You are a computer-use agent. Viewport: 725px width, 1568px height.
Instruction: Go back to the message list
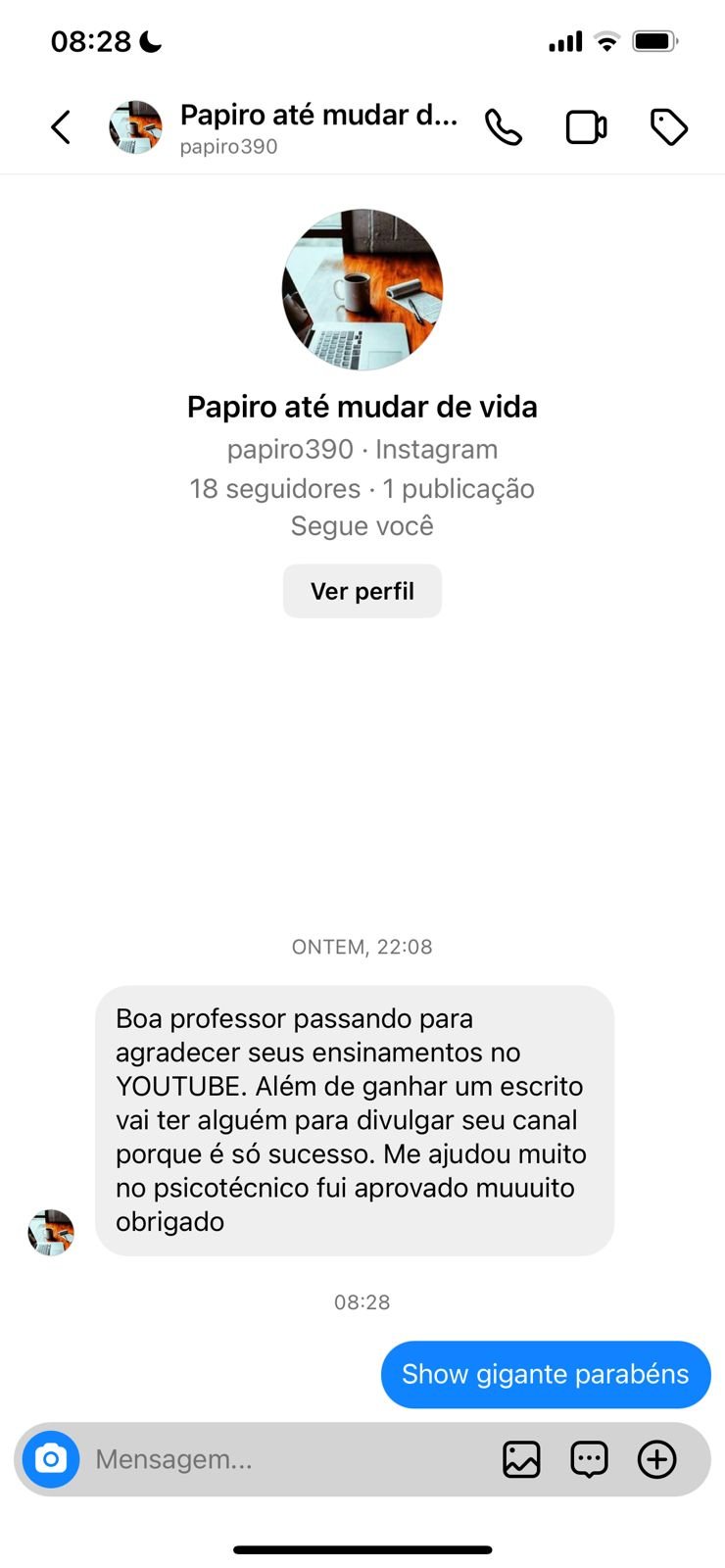[x=61, y=127]
